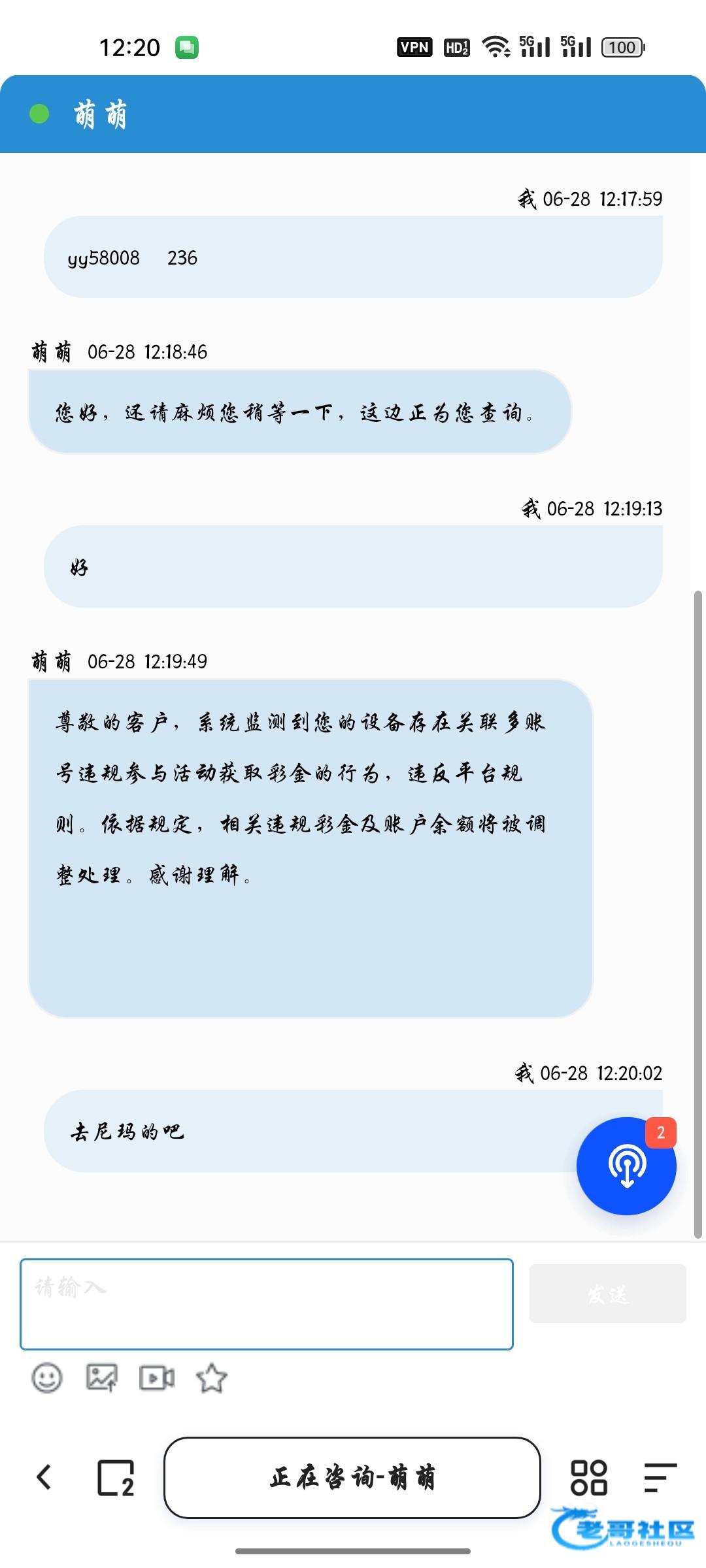This screenshot has width=706, height=1568.
Task: Go back with the browser back arrow
Action: pyautogui.click(x=44, y=1477)
